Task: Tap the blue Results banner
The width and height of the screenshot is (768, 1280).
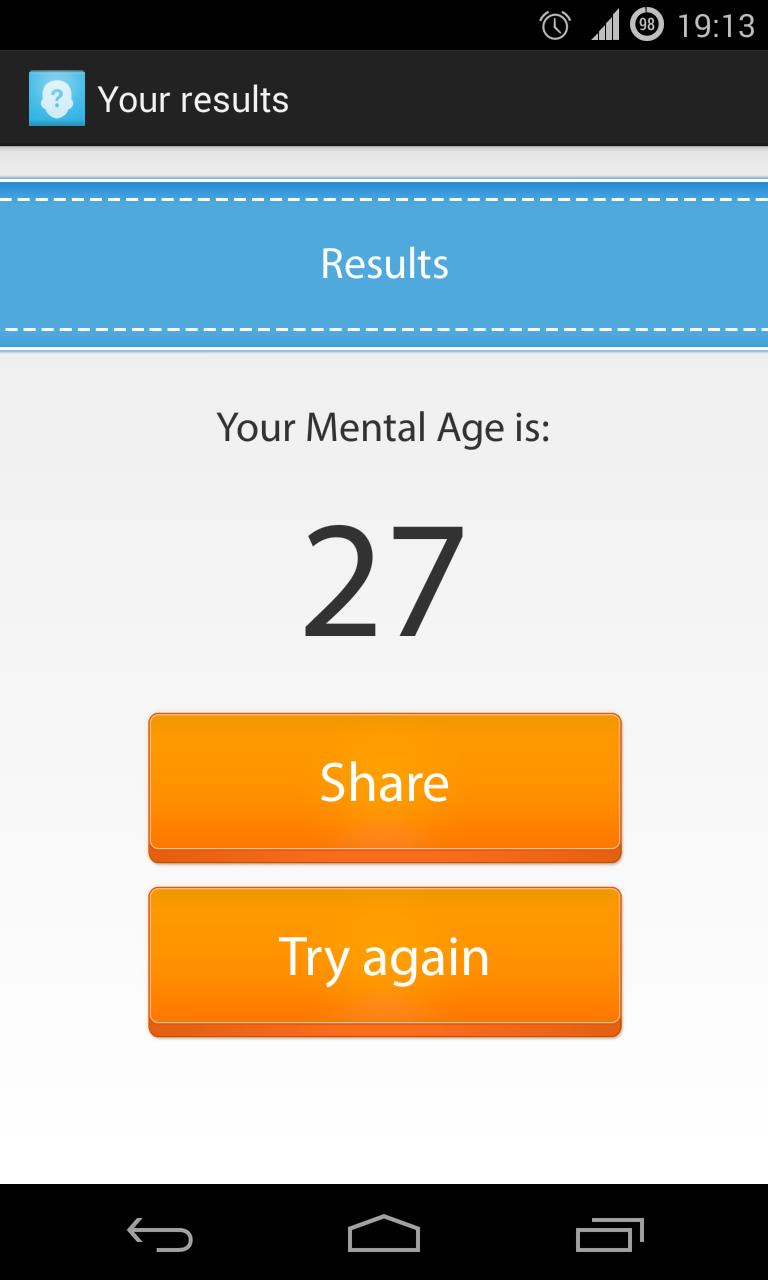Action: [x=384, y=263]
